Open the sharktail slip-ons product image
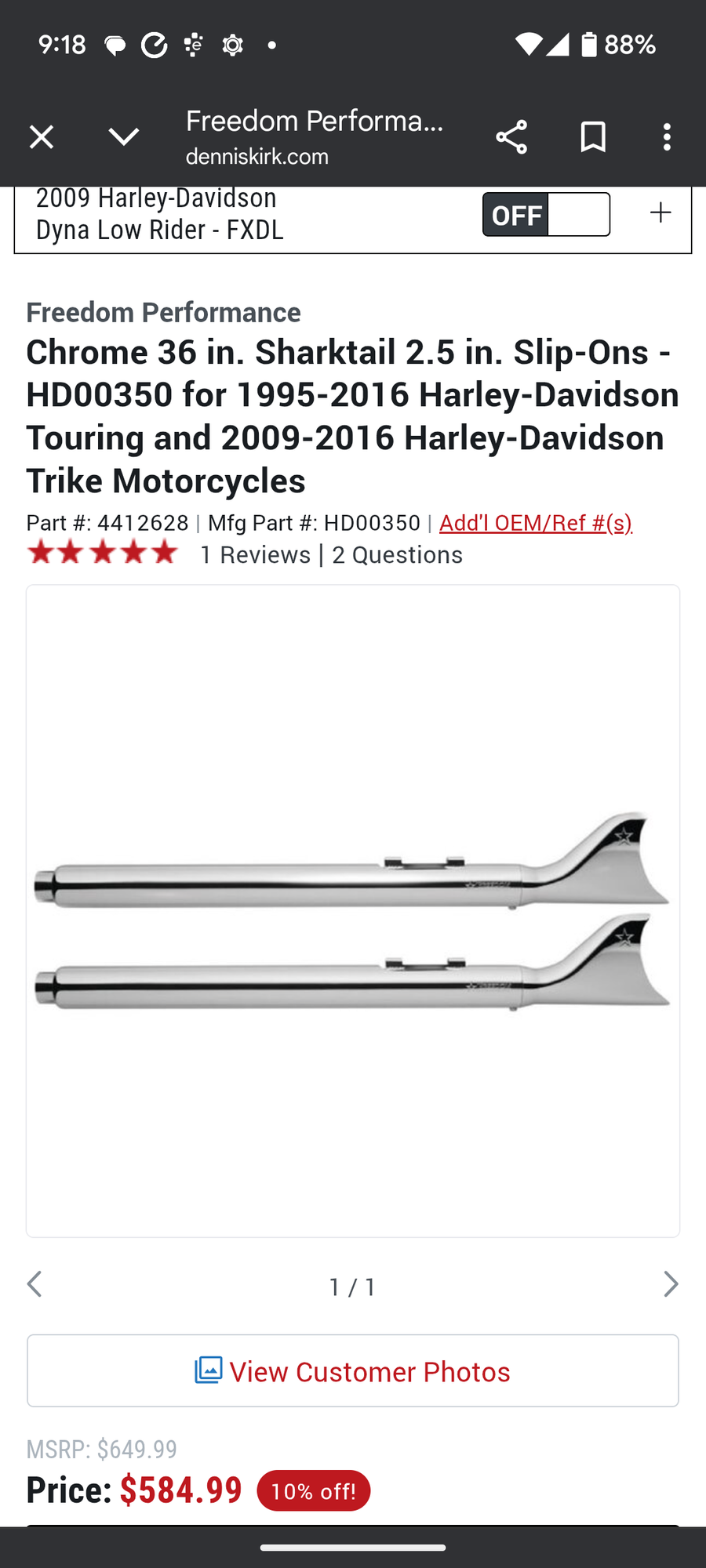This screenshot has height=1568, width=706. pos(353,909)
